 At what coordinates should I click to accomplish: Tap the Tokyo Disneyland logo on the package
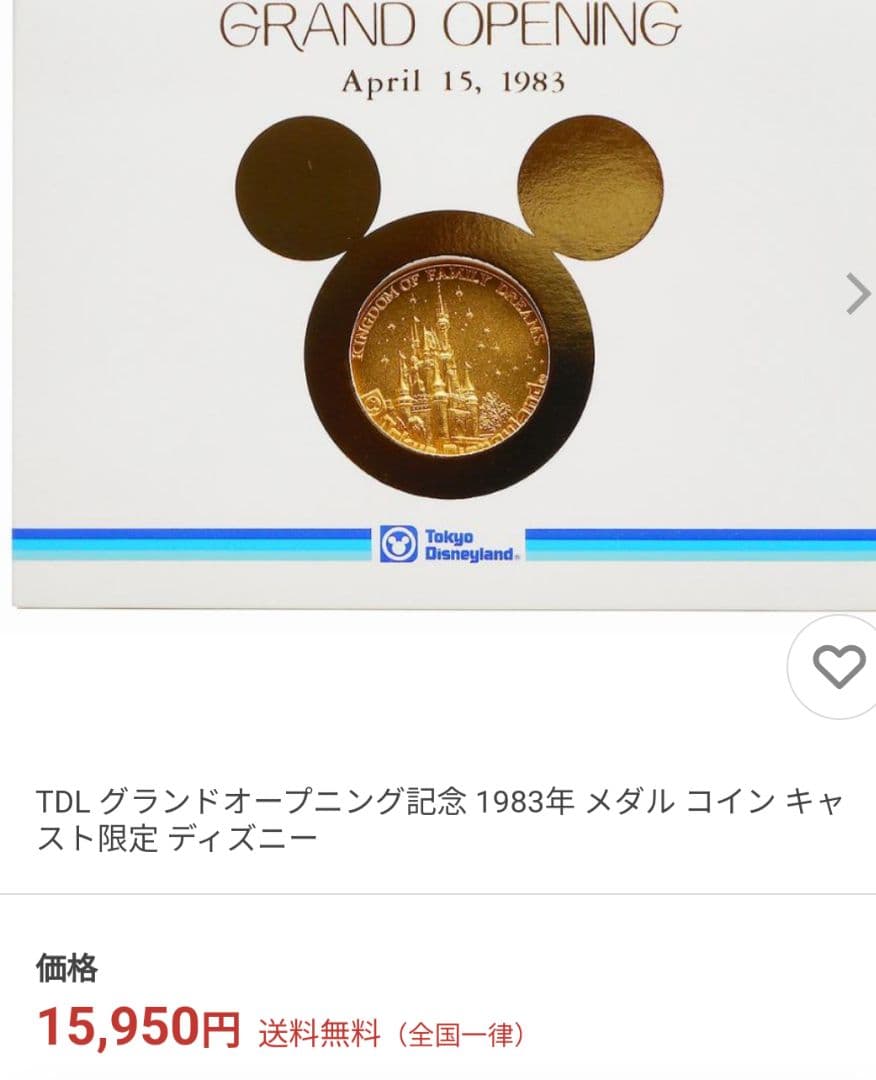[452, 543]
